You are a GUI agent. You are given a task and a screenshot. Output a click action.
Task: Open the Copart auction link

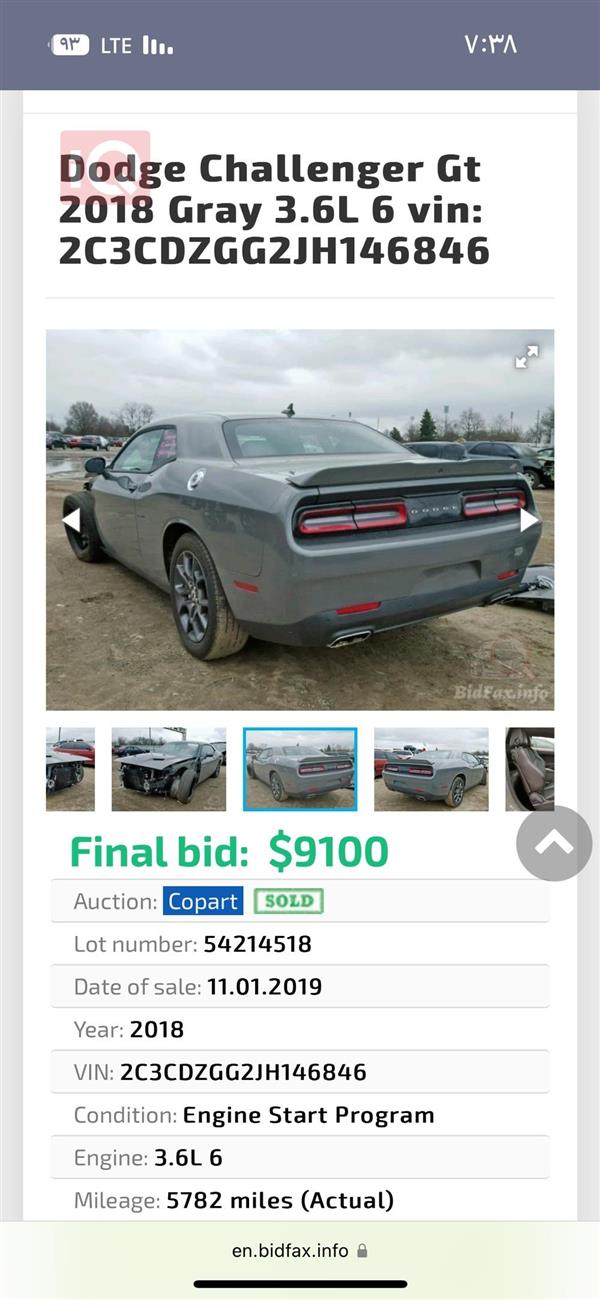(x=204, y=901)
